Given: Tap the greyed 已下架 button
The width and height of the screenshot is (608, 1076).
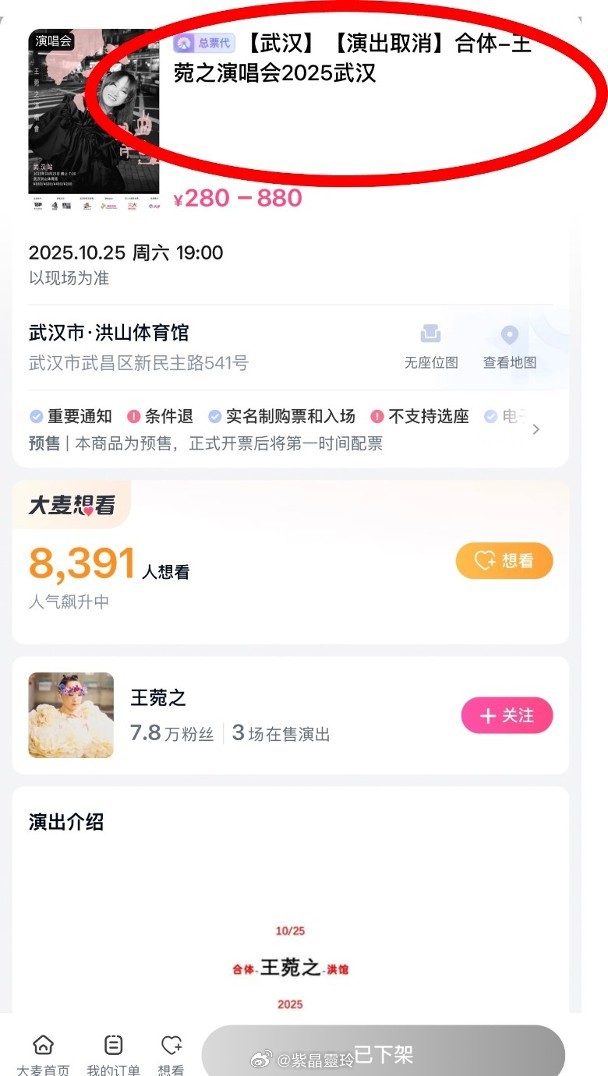Looking at the screenshot, I should (383, 1052).
